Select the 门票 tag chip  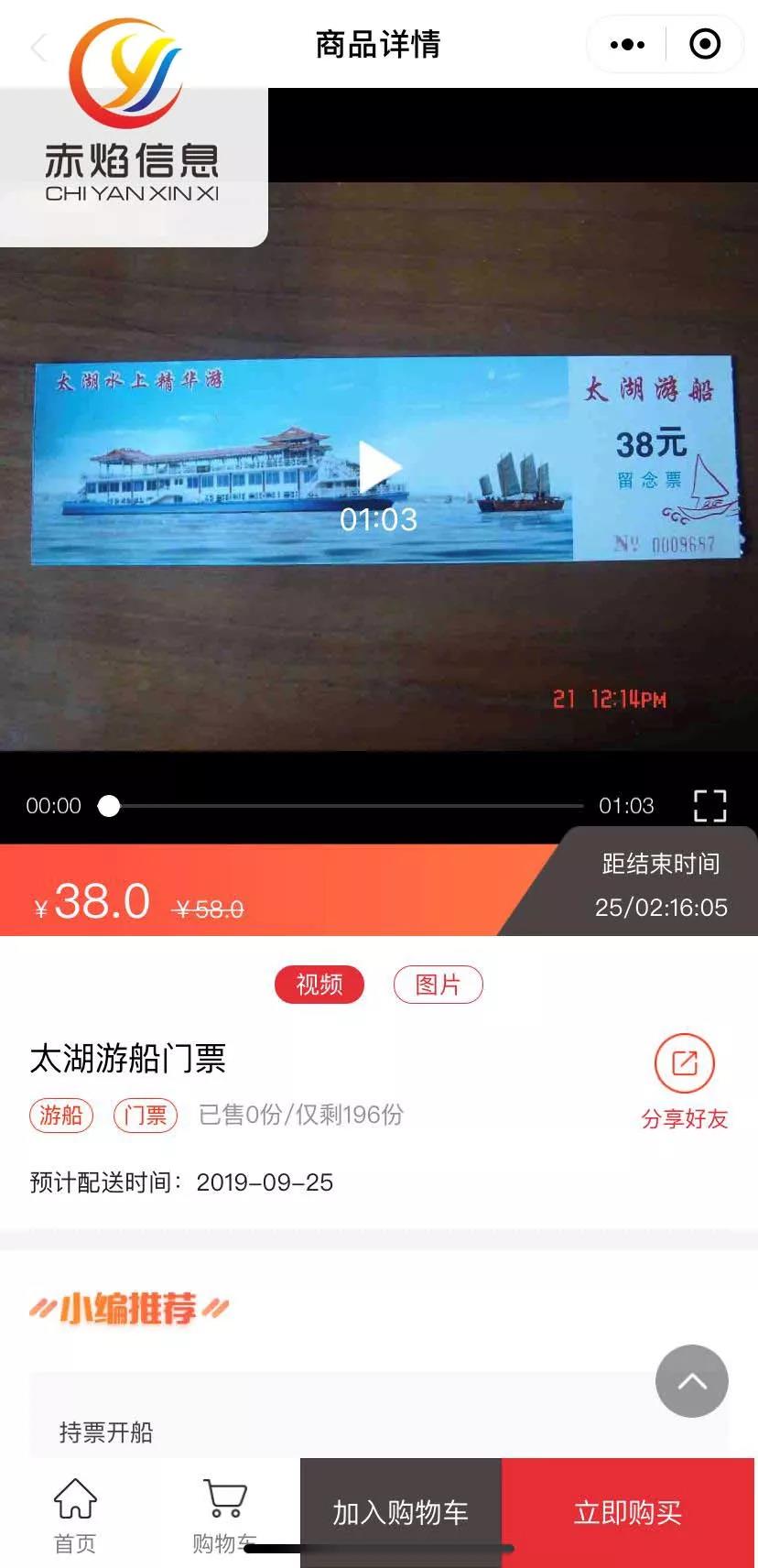tap(145, 1115)
